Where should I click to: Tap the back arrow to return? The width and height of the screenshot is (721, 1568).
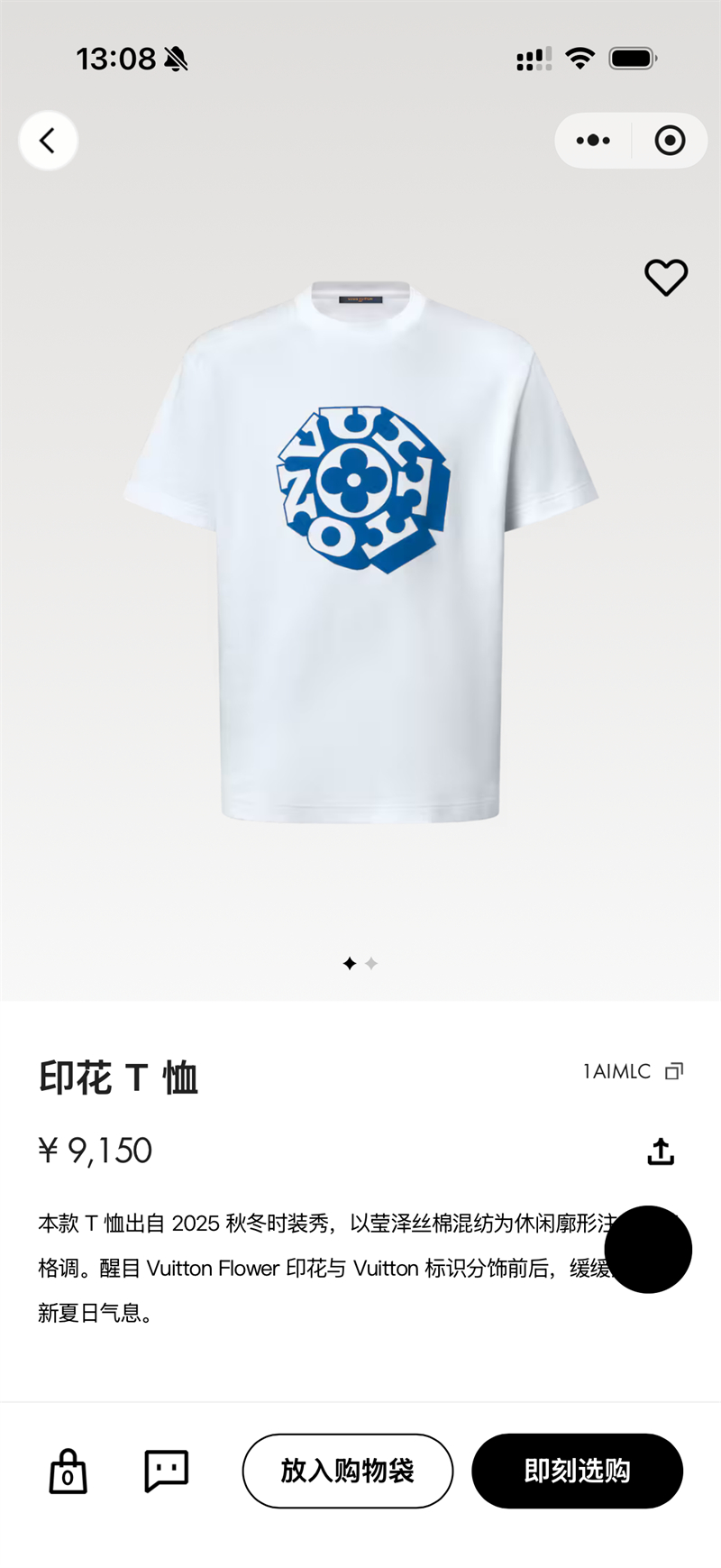pos(48,141)
